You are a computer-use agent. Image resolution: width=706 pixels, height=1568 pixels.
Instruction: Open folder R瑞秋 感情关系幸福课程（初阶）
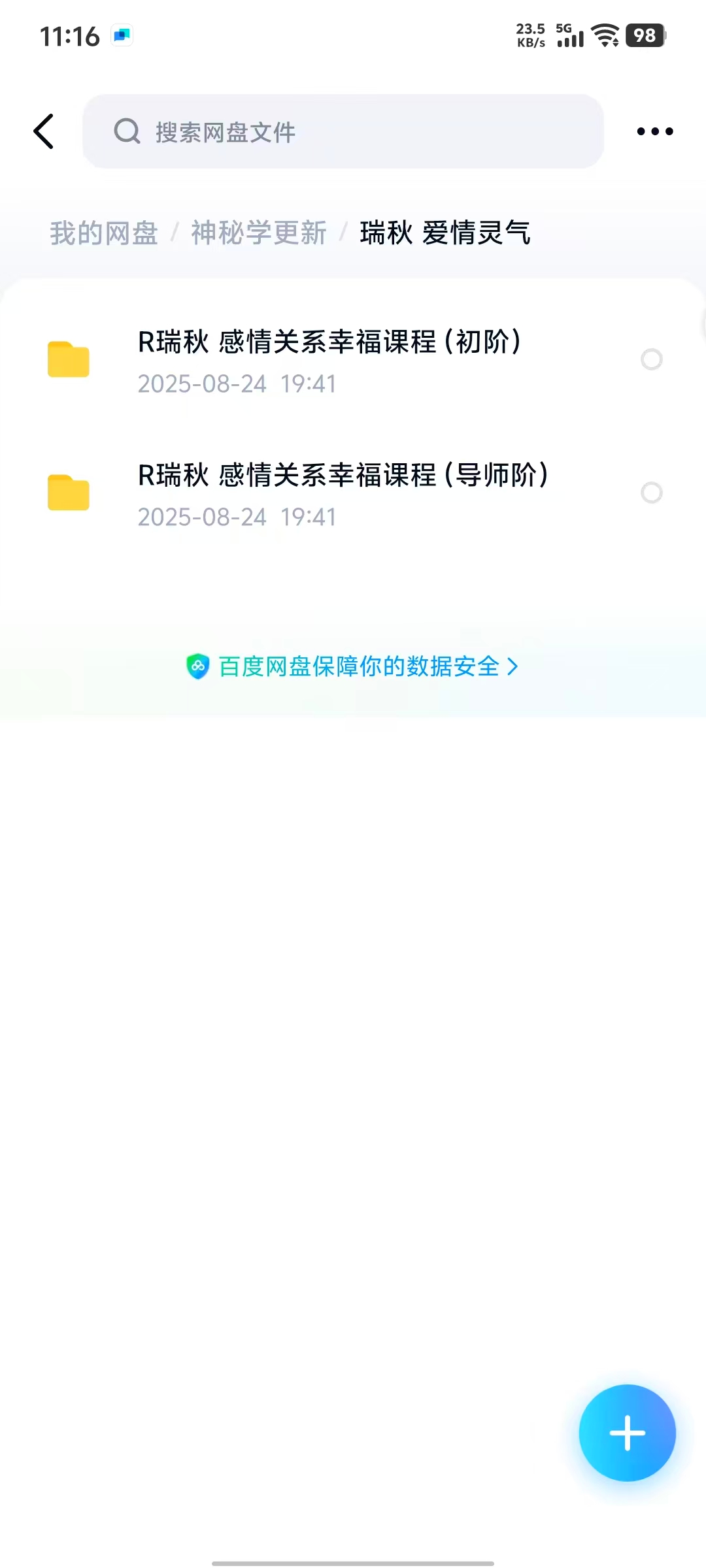tap(329, 359)
